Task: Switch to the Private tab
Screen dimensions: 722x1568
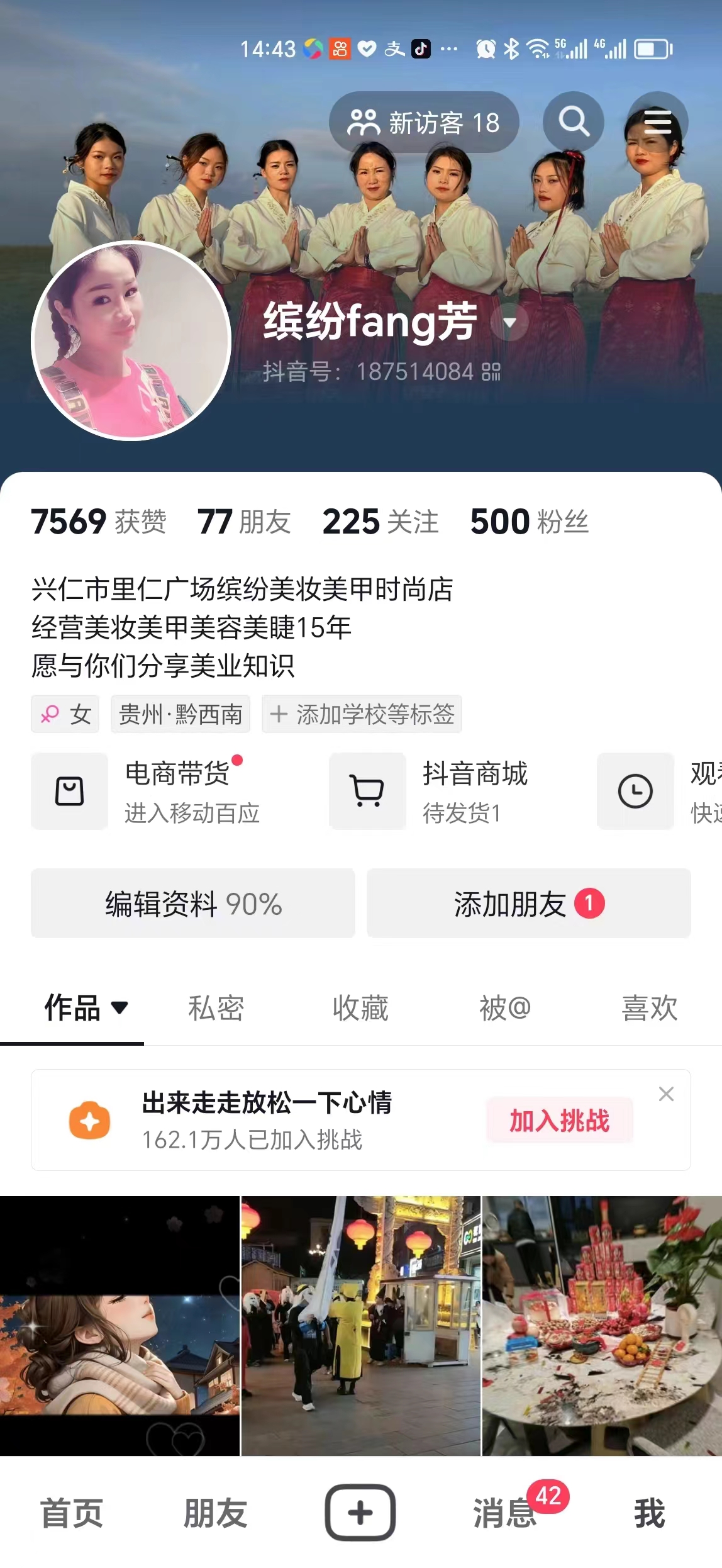Action: pyautogui.click(x=216, y=1008)
